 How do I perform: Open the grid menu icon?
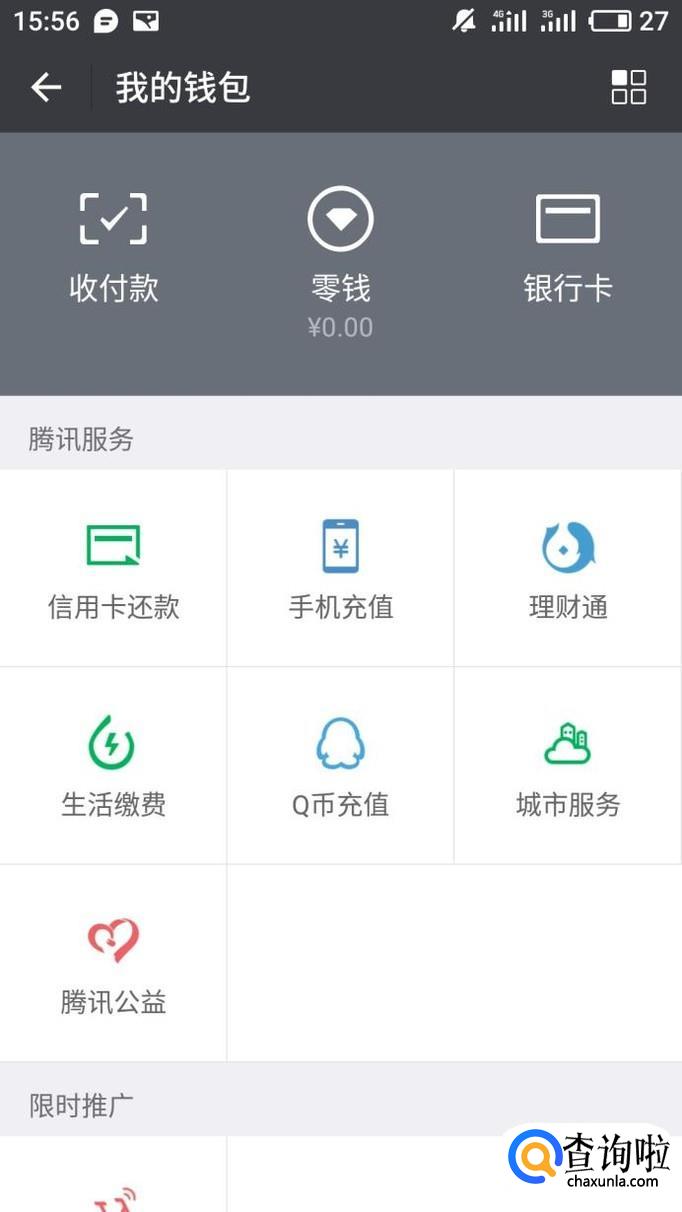pos(628,88)
